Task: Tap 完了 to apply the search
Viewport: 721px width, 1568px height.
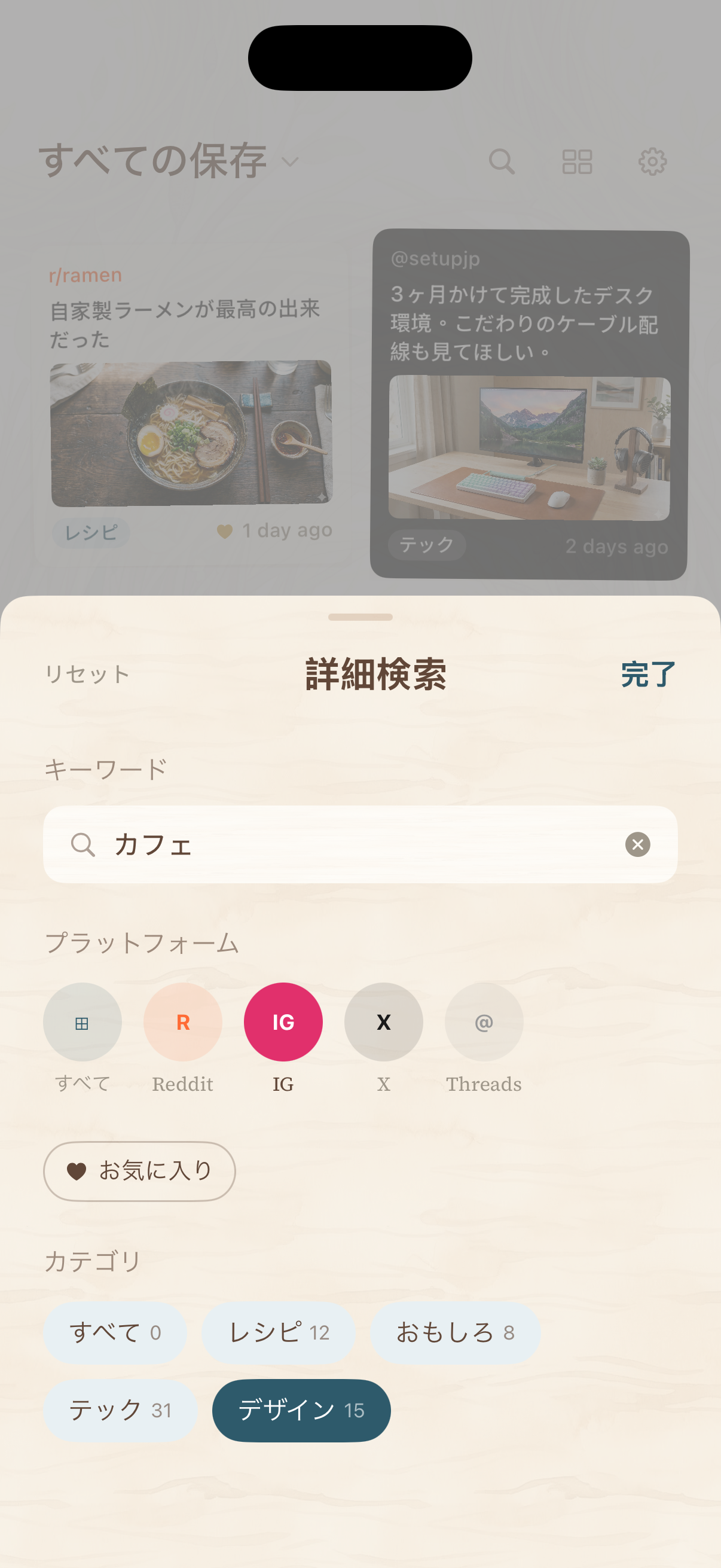Action: (x=646, y=673)
